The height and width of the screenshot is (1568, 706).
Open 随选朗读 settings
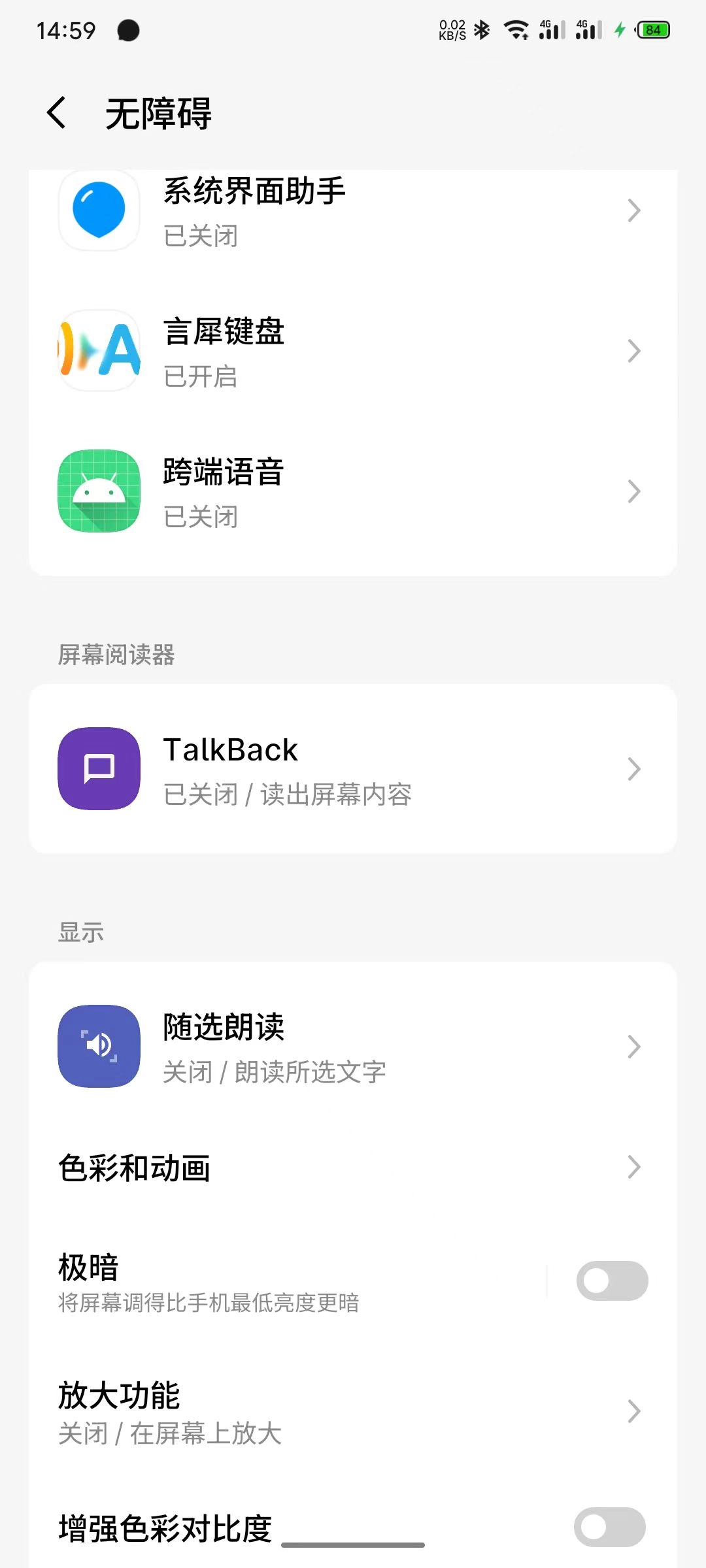[352, 1047]
